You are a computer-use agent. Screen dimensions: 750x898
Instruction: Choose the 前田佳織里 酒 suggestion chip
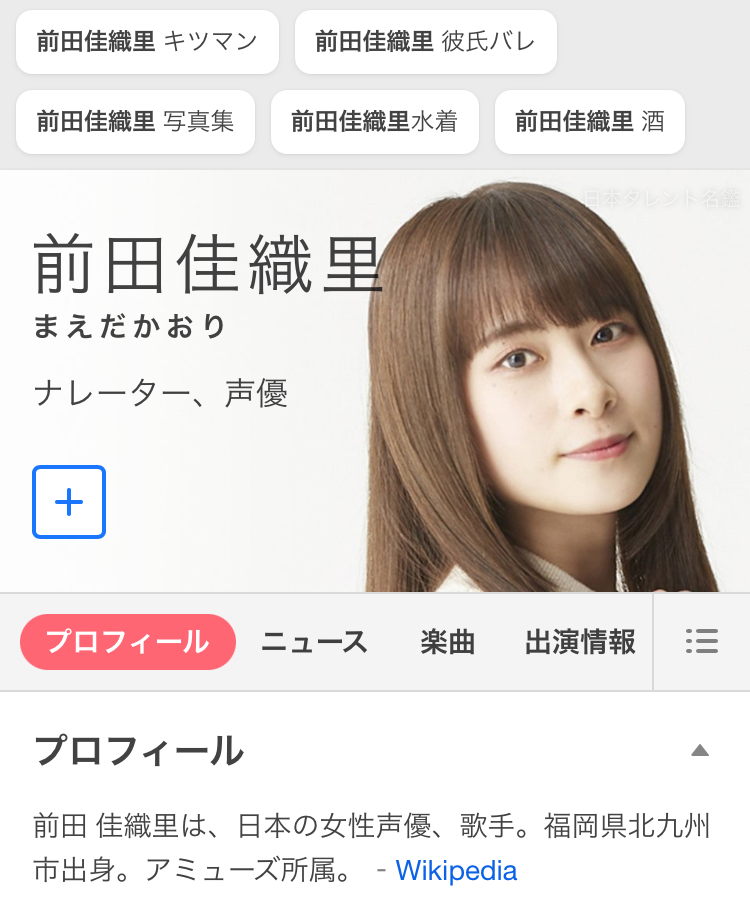(589, 122)
